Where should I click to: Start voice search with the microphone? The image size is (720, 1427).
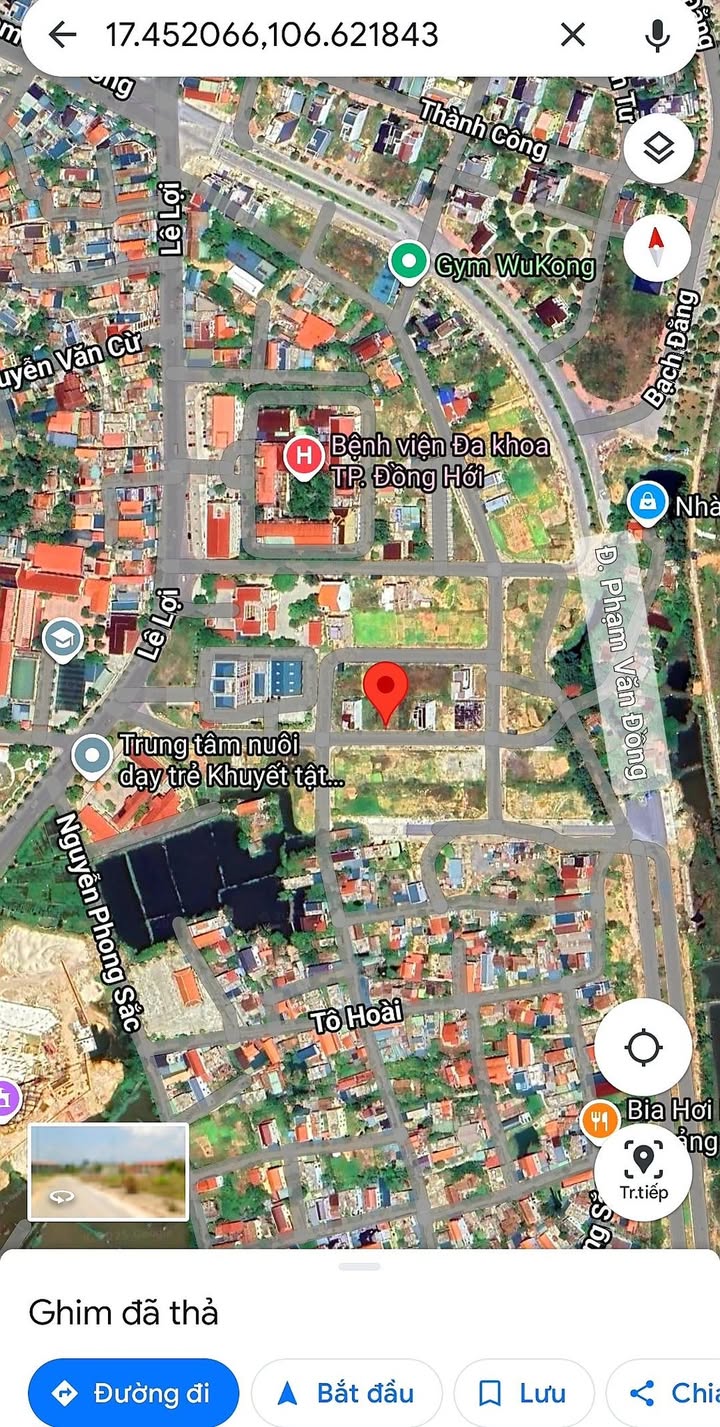tap(657, 35)
